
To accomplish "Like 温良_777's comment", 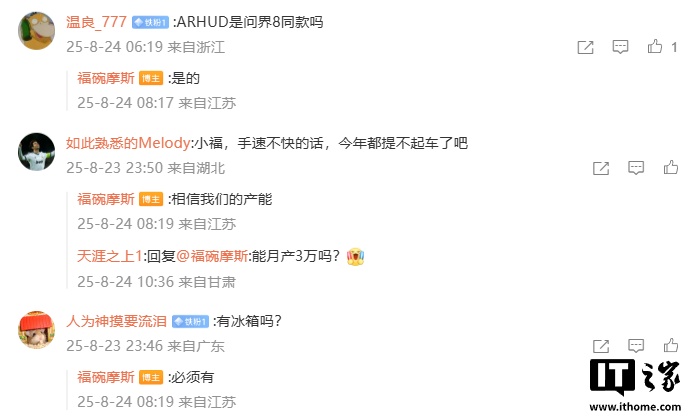I will point(656,46).
